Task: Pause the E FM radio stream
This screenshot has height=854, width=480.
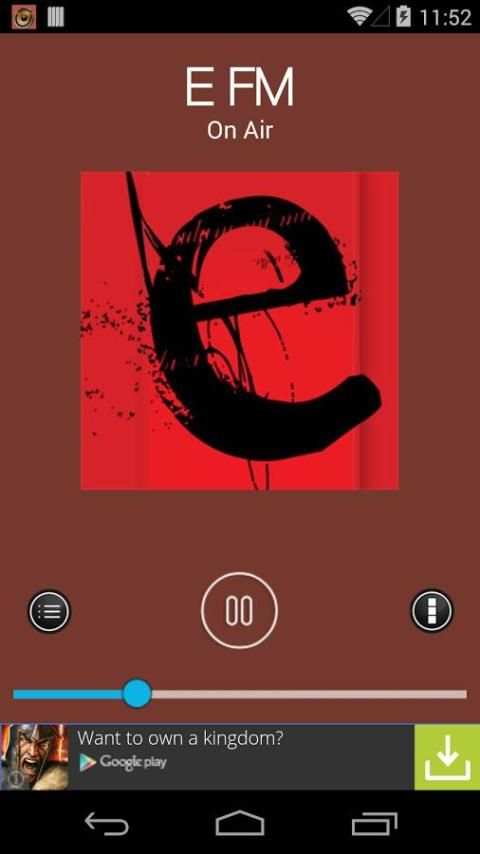Action: [239, 610]
